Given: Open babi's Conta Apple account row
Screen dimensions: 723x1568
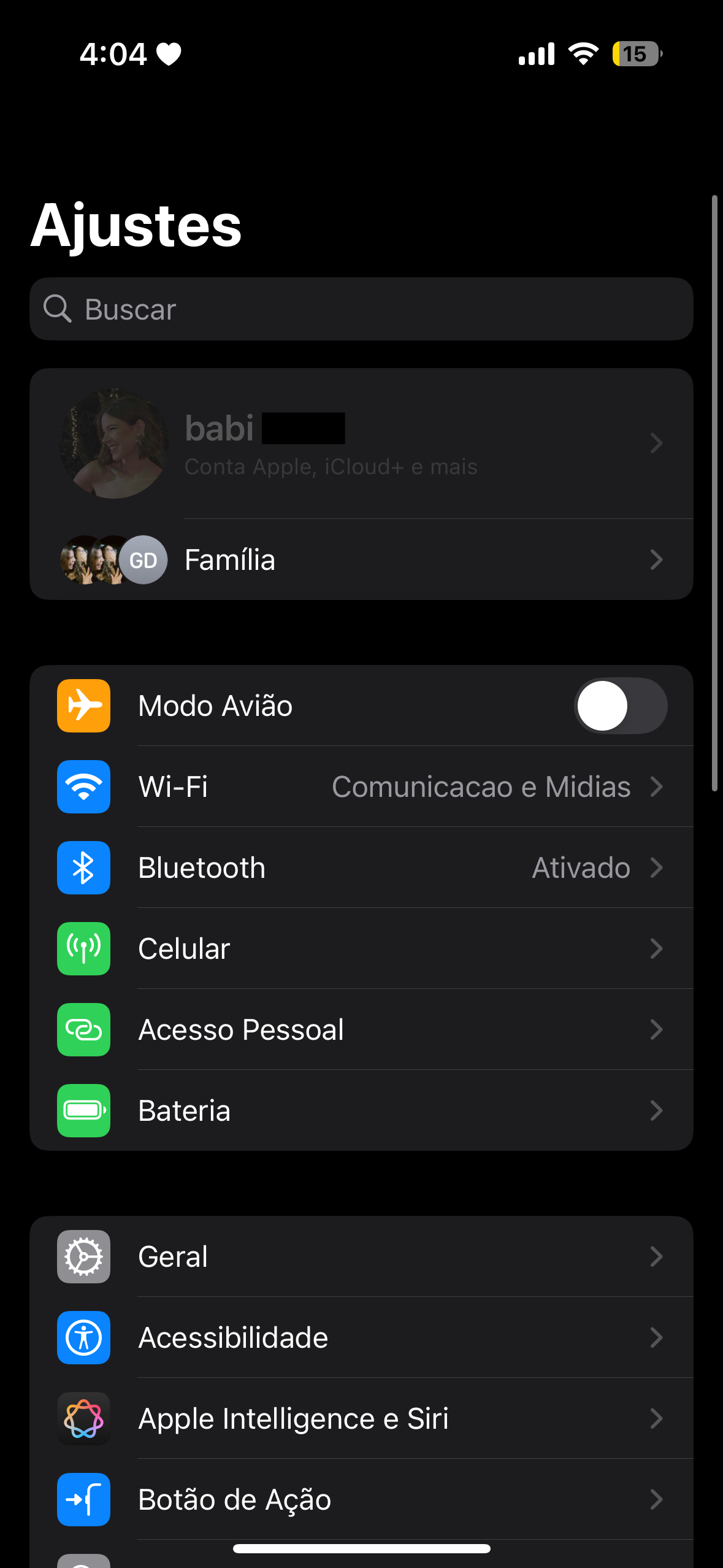Looking at the screenshot, I should [361, 444].
